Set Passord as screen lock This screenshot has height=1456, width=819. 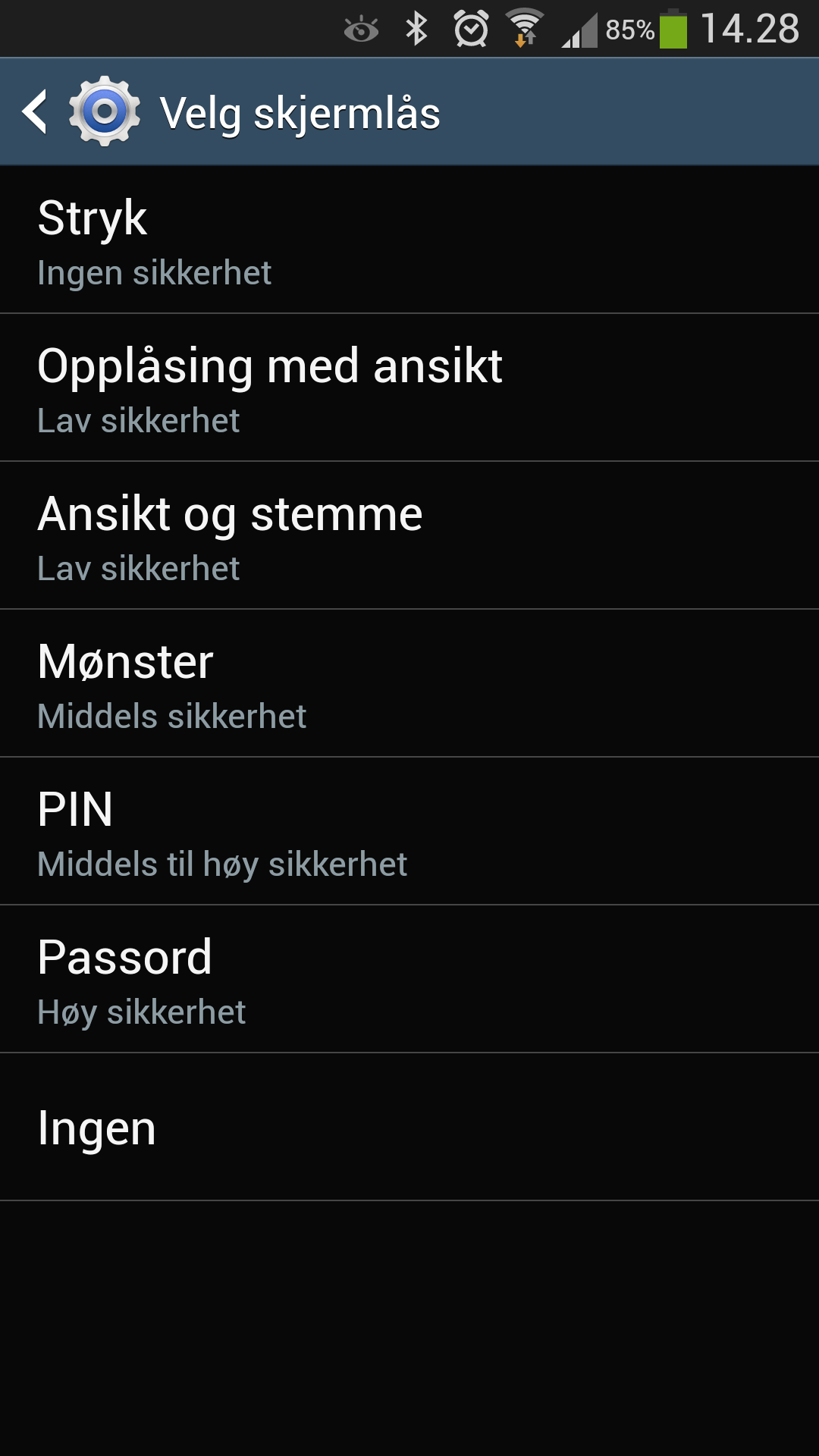(409, 979)
